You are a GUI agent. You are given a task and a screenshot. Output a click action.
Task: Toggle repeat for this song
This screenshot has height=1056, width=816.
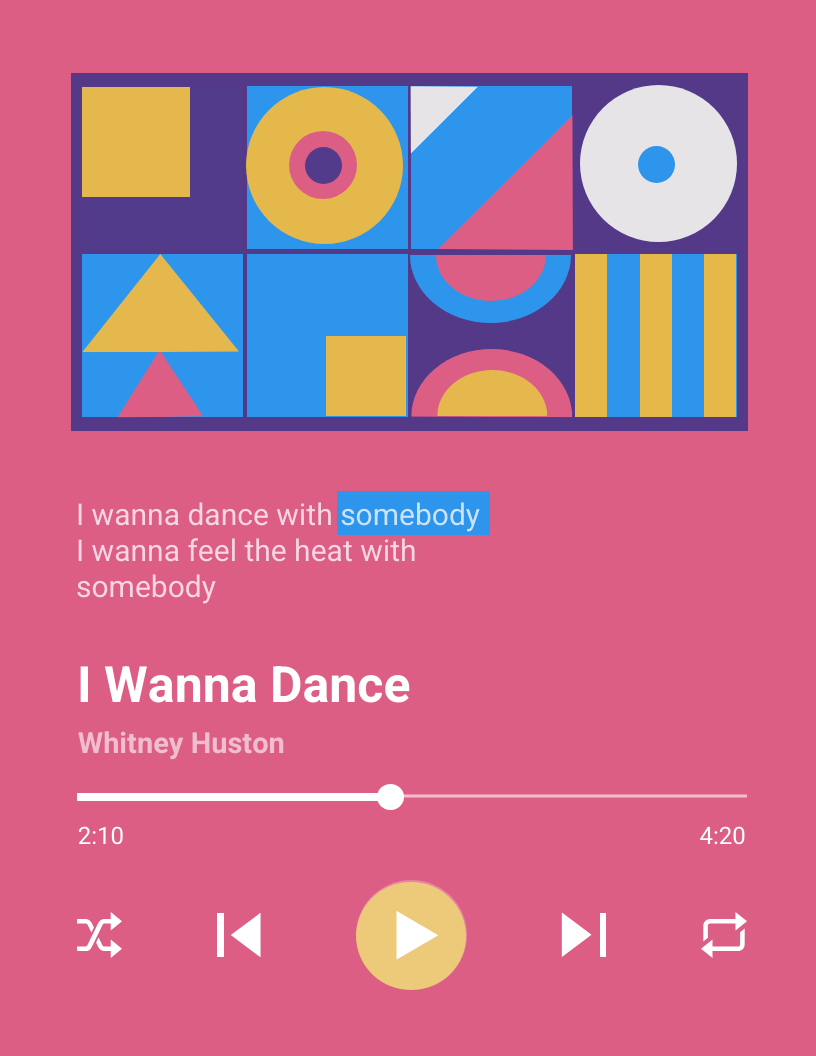coord(723,936)
